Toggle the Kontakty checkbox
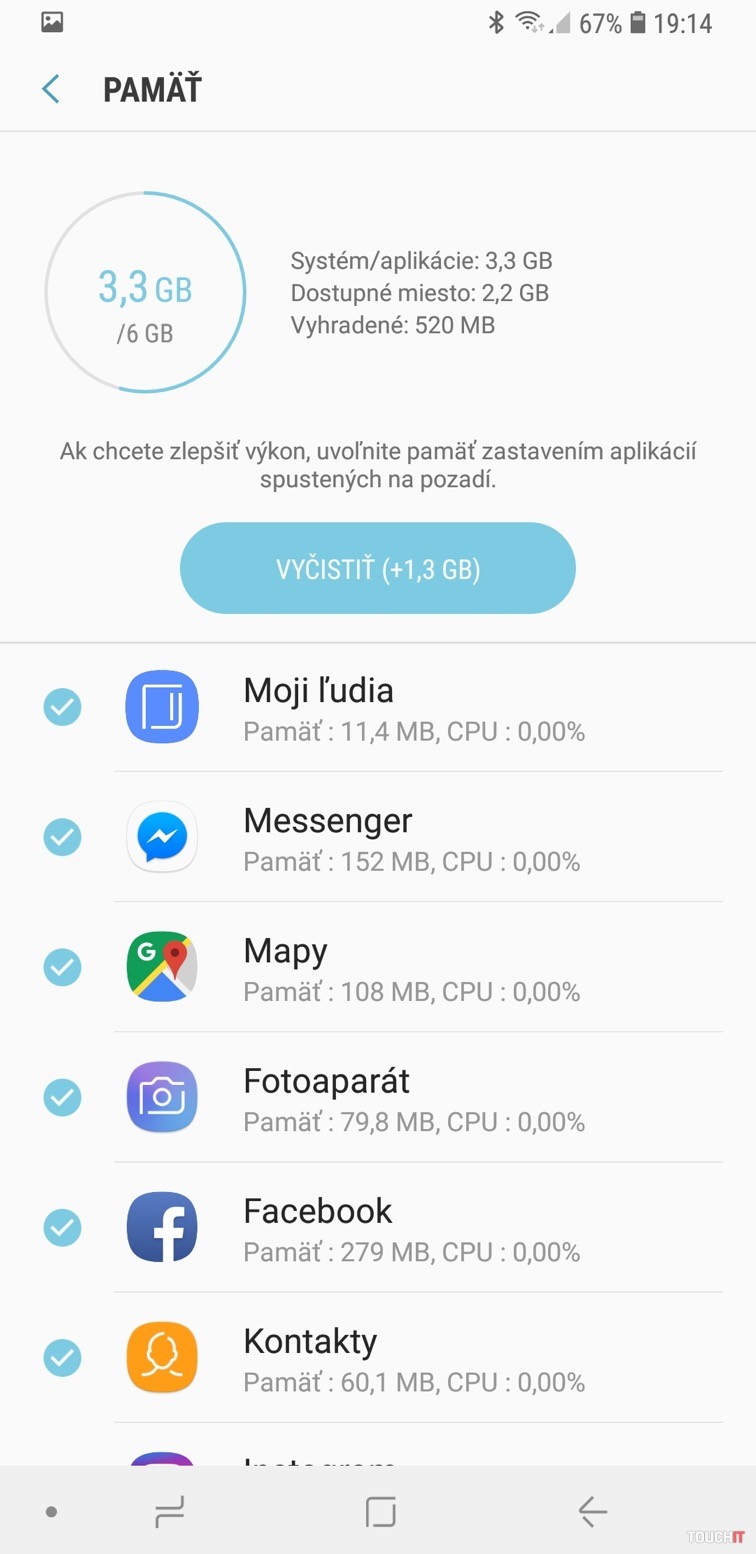Image resolution: width=756 pixels, height=1554 pixels. click(62, 1357)
